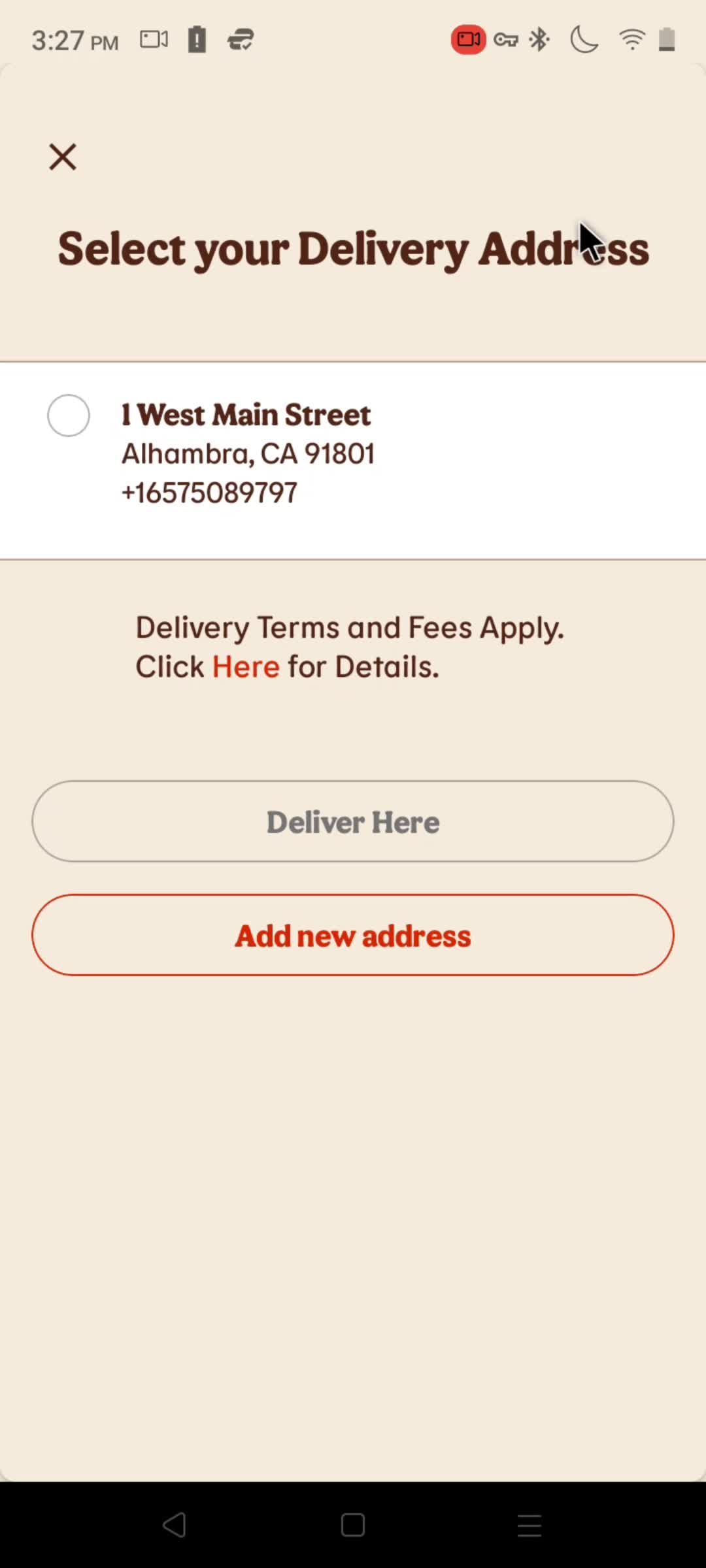This screenshot has height=1568, width=706.
Task: Open the delivery fees details 'Here' link
Action: [244, 666]
